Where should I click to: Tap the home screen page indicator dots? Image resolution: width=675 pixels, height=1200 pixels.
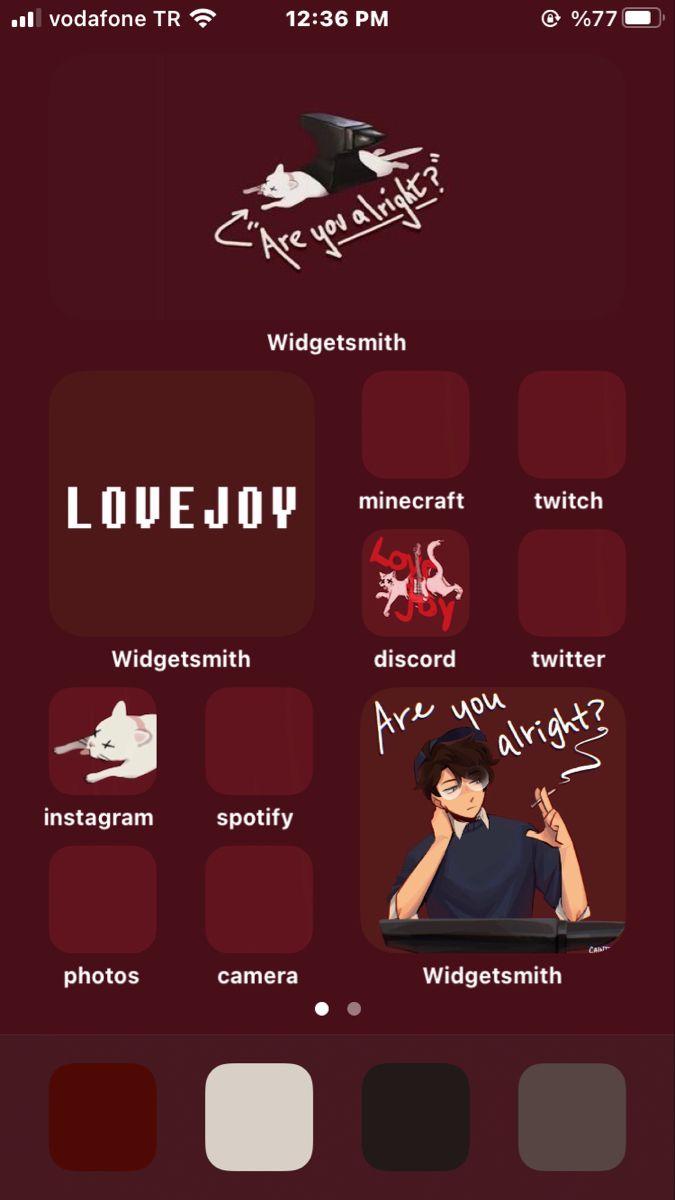(337, 1009)
